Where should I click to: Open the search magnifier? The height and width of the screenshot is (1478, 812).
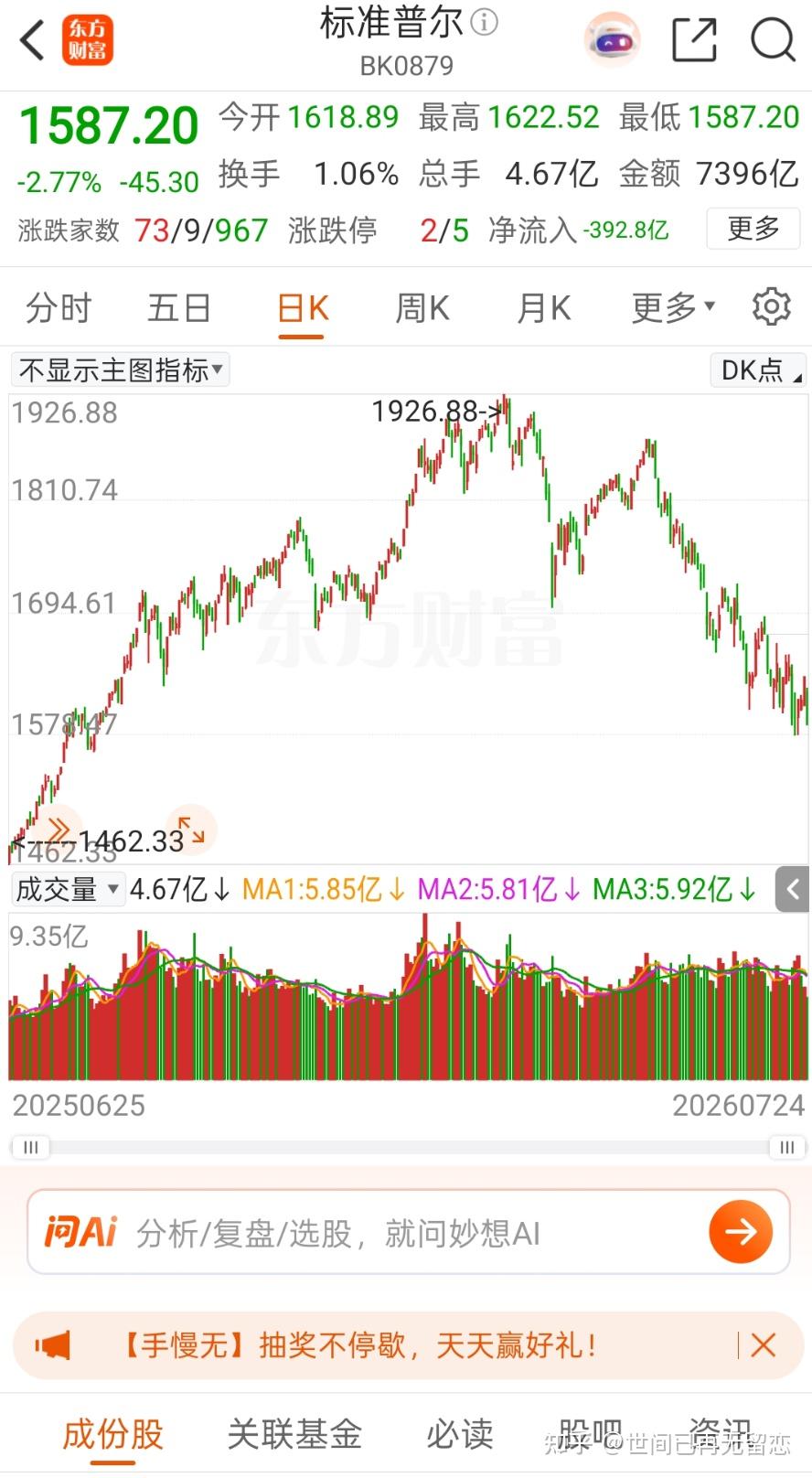tap(773, 40)
